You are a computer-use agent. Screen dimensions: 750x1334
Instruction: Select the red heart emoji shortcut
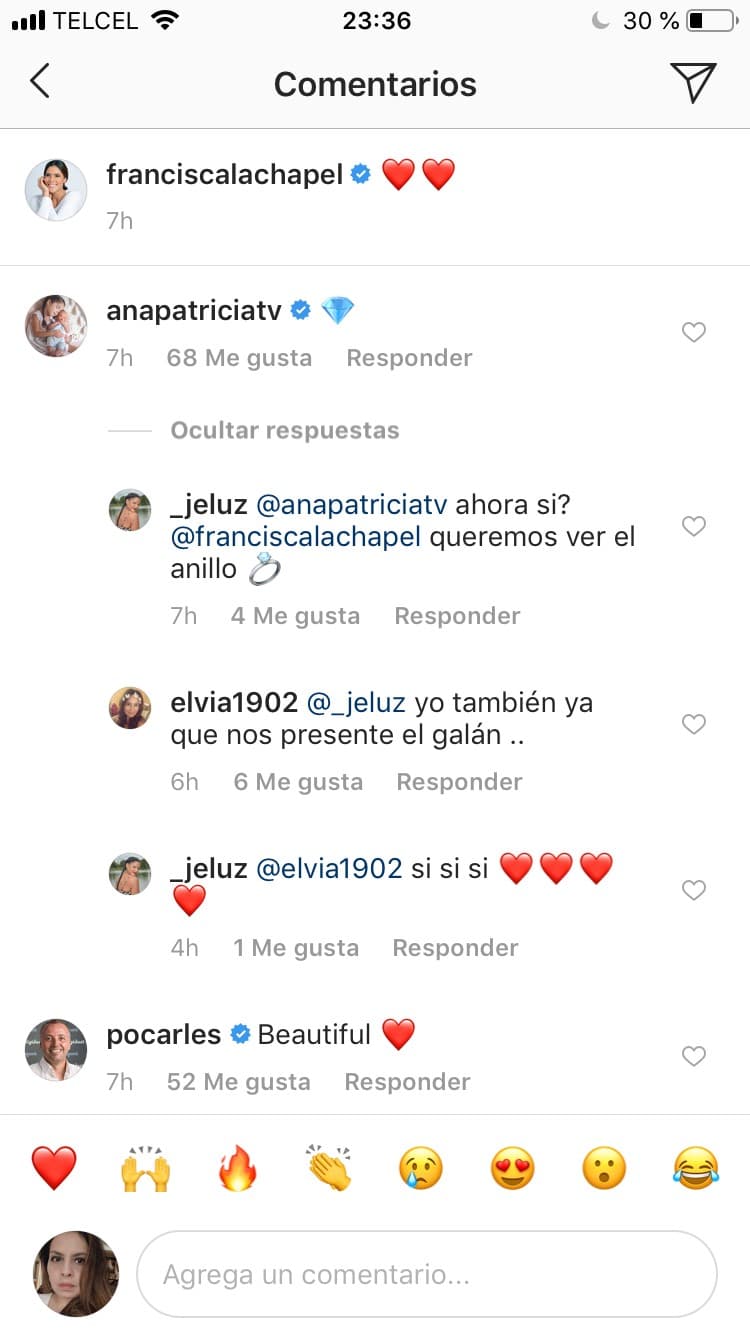55,1168
